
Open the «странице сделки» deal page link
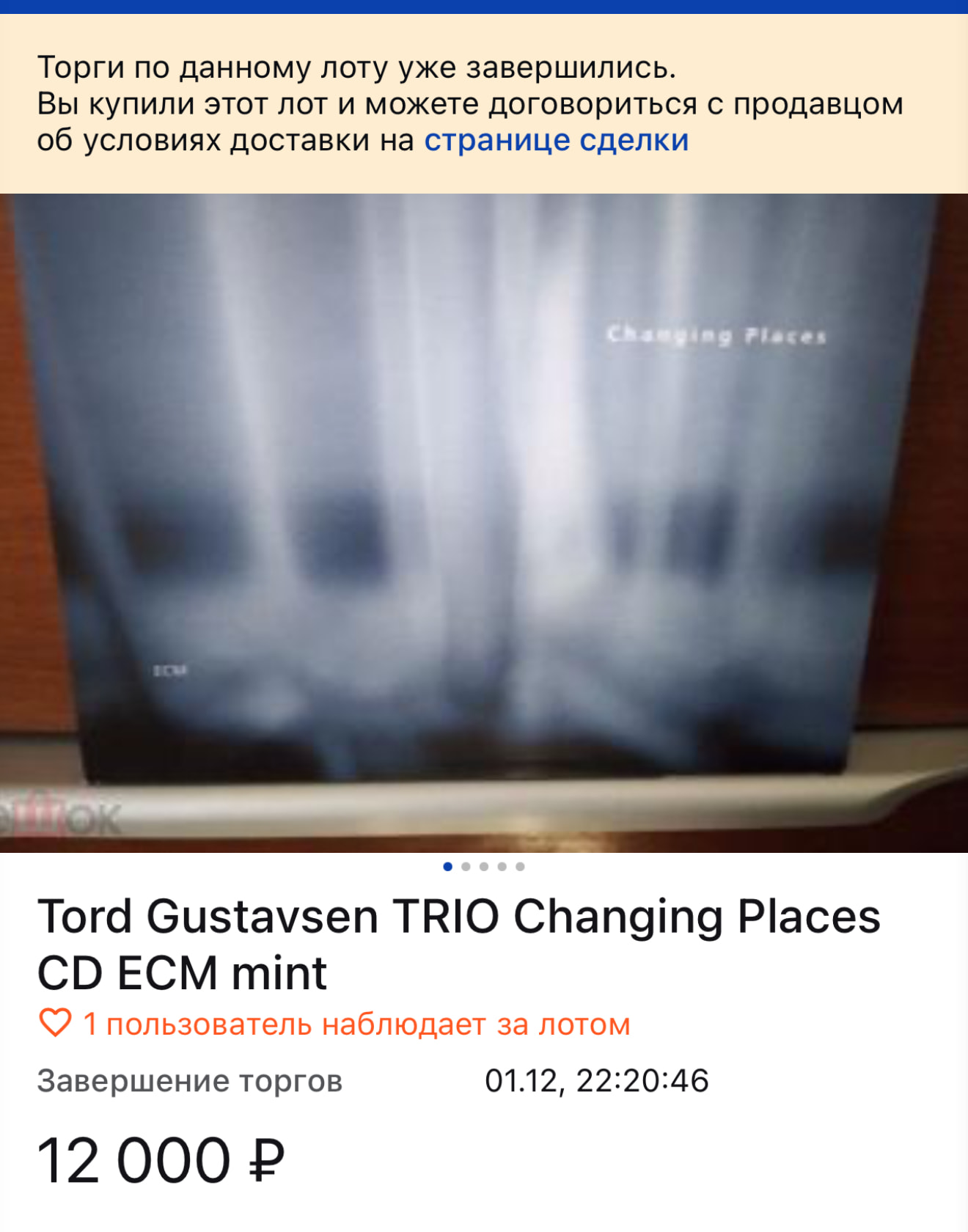tap(556, 140)
